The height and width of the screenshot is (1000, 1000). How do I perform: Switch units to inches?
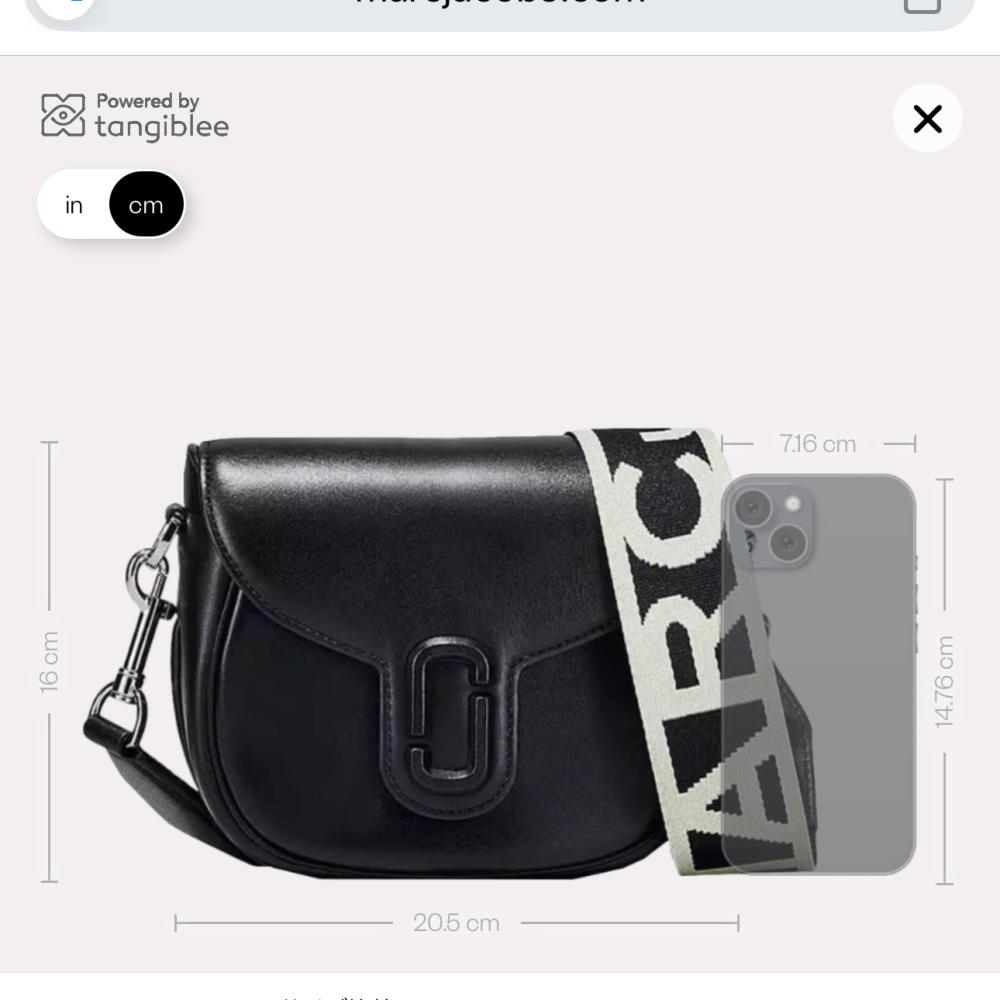[74, 205]
